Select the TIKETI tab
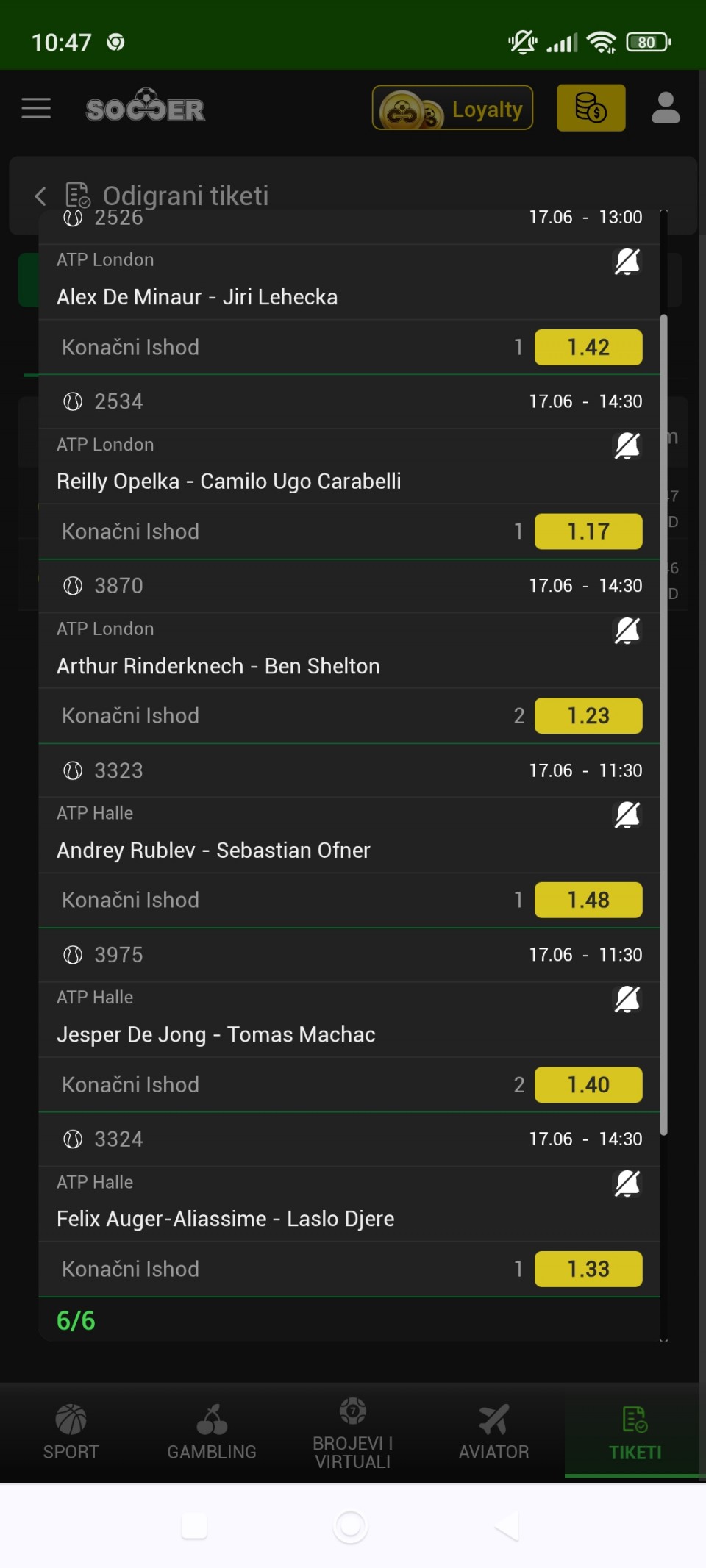The height and width of the screenshot is (1568, 706). pos(635,1432)
